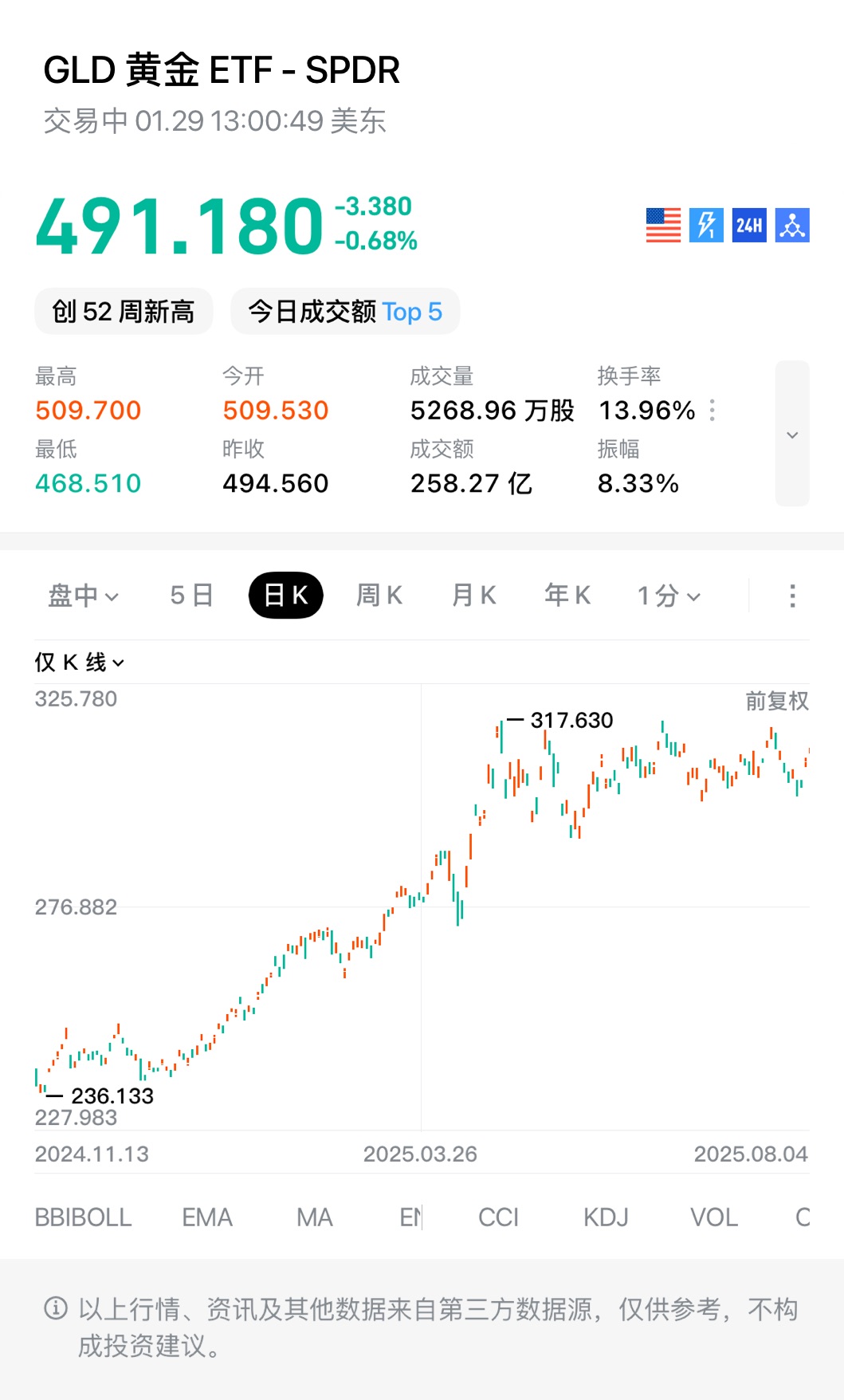Switch to 年K chart
This screenshot has height=1400, width=844.
click(567, 596)
